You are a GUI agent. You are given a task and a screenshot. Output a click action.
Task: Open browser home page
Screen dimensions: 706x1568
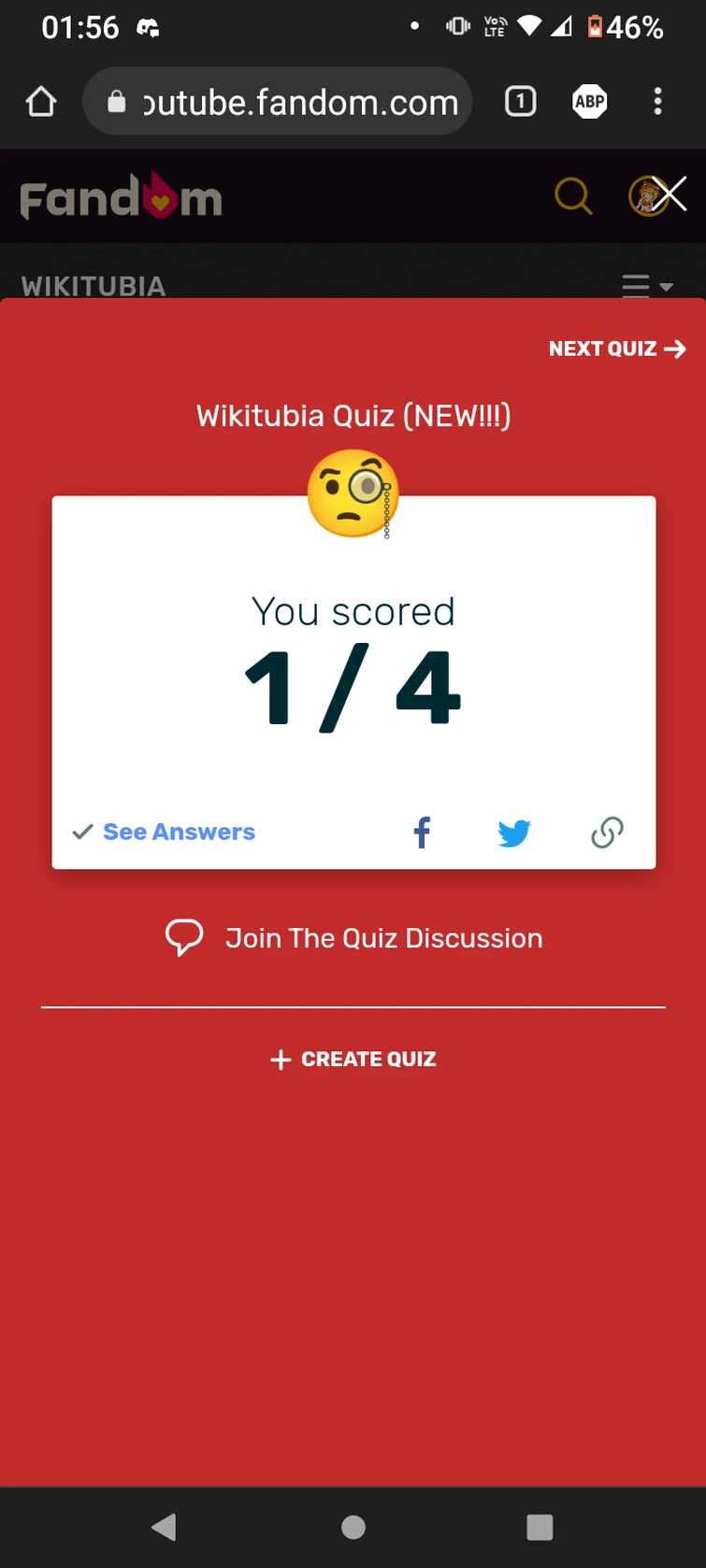[x=41, y=101]
